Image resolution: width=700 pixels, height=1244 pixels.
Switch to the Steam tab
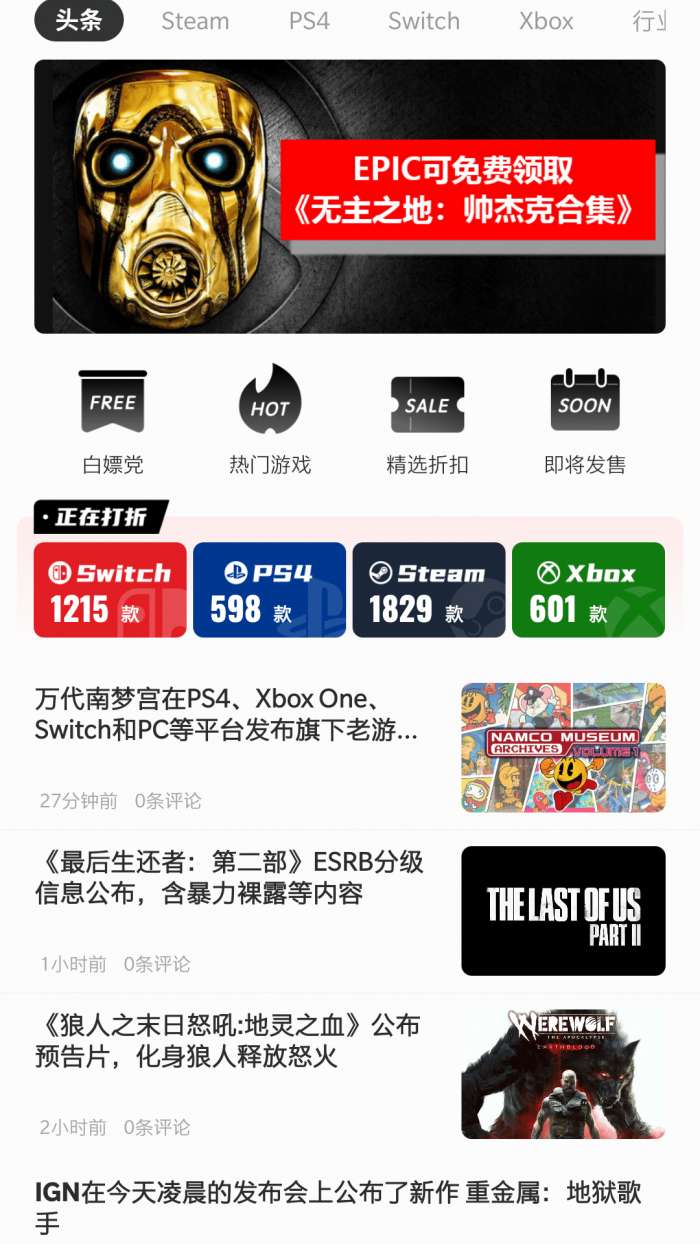[195, 21]
